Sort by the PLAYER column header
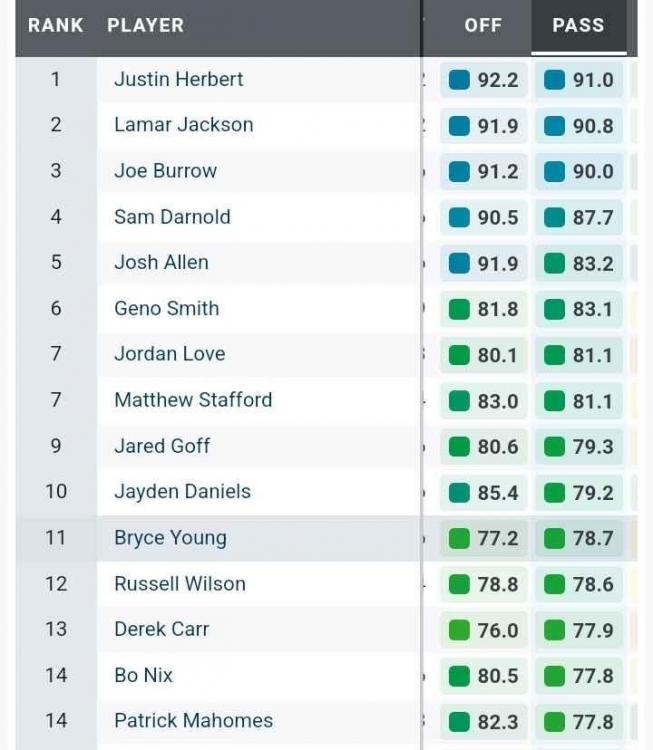The height and width of the screenshot is (750, 653). pos(145,25)
